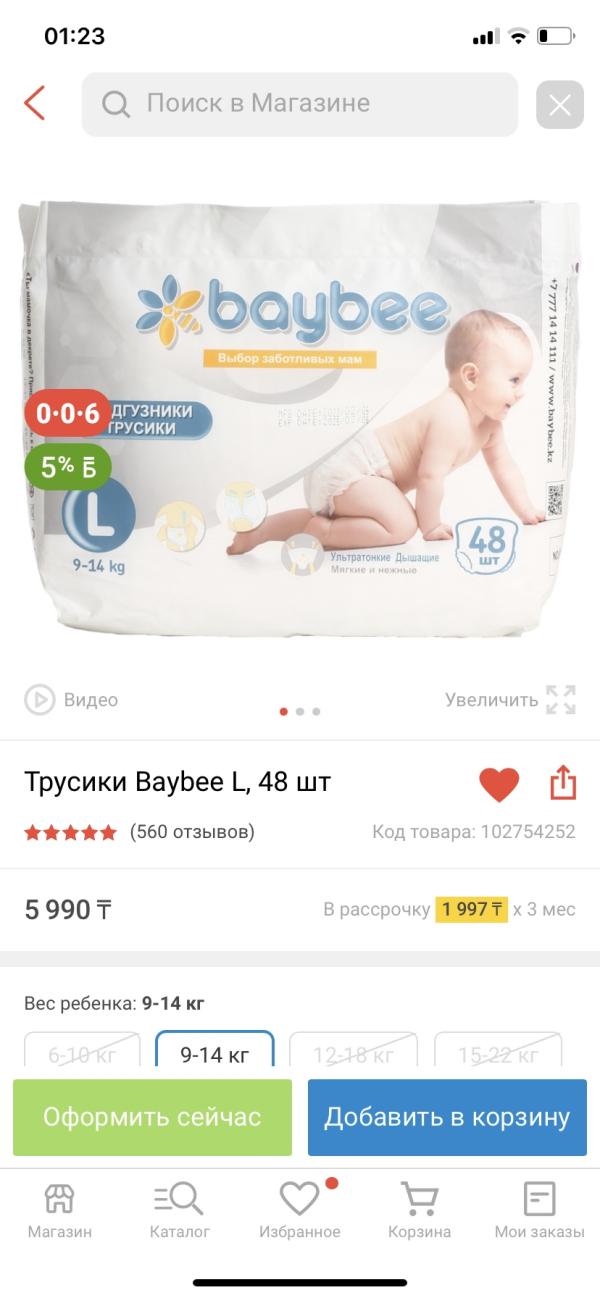View the Мои заказы tab
Viewport: 600px width, 1297px height.
539,1210
